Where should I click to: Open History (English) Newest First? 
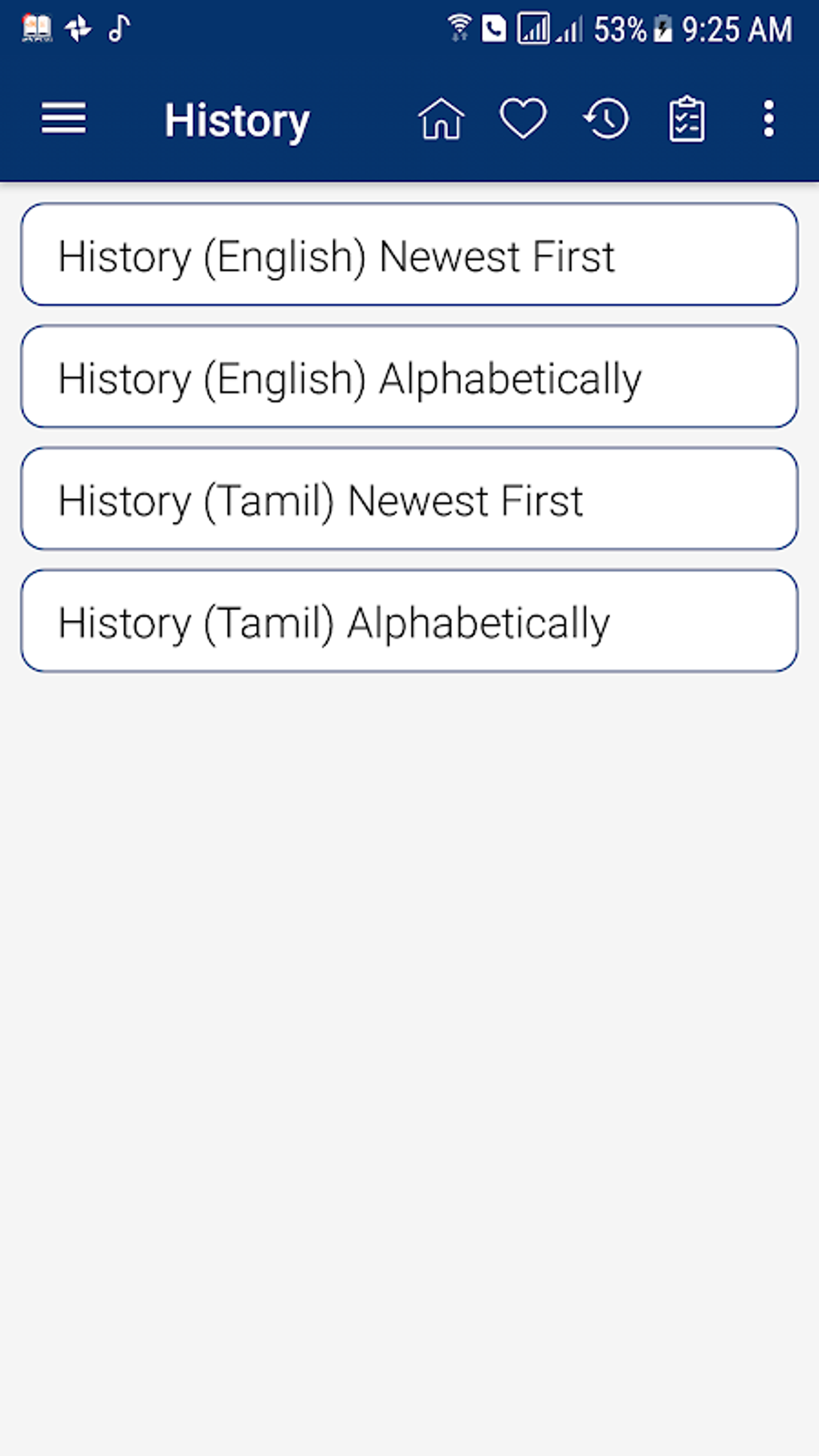coord(409,255)
